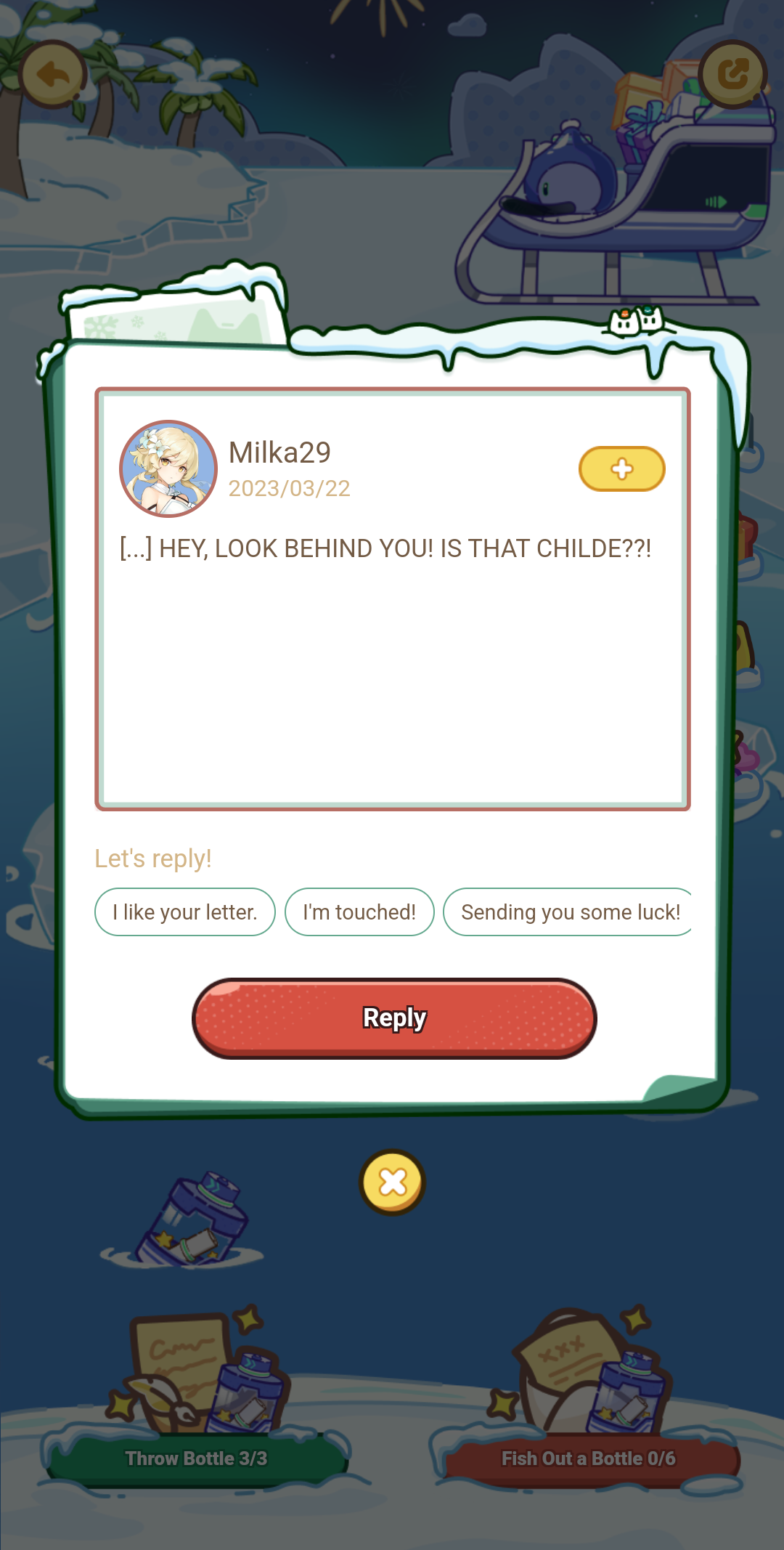
Task: Open Milka29's profile avatar
Action: (x=168, y=468)
